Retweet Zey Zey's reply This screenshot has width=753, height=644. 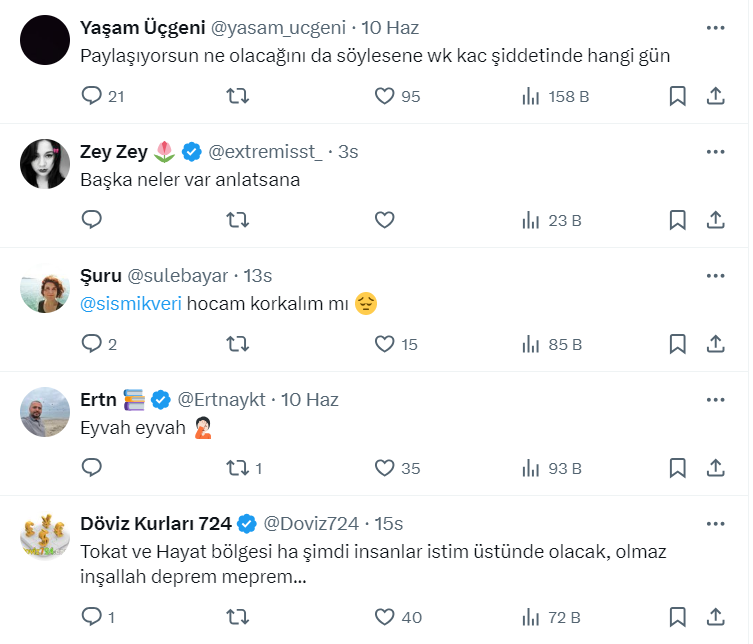coord(238,220)
